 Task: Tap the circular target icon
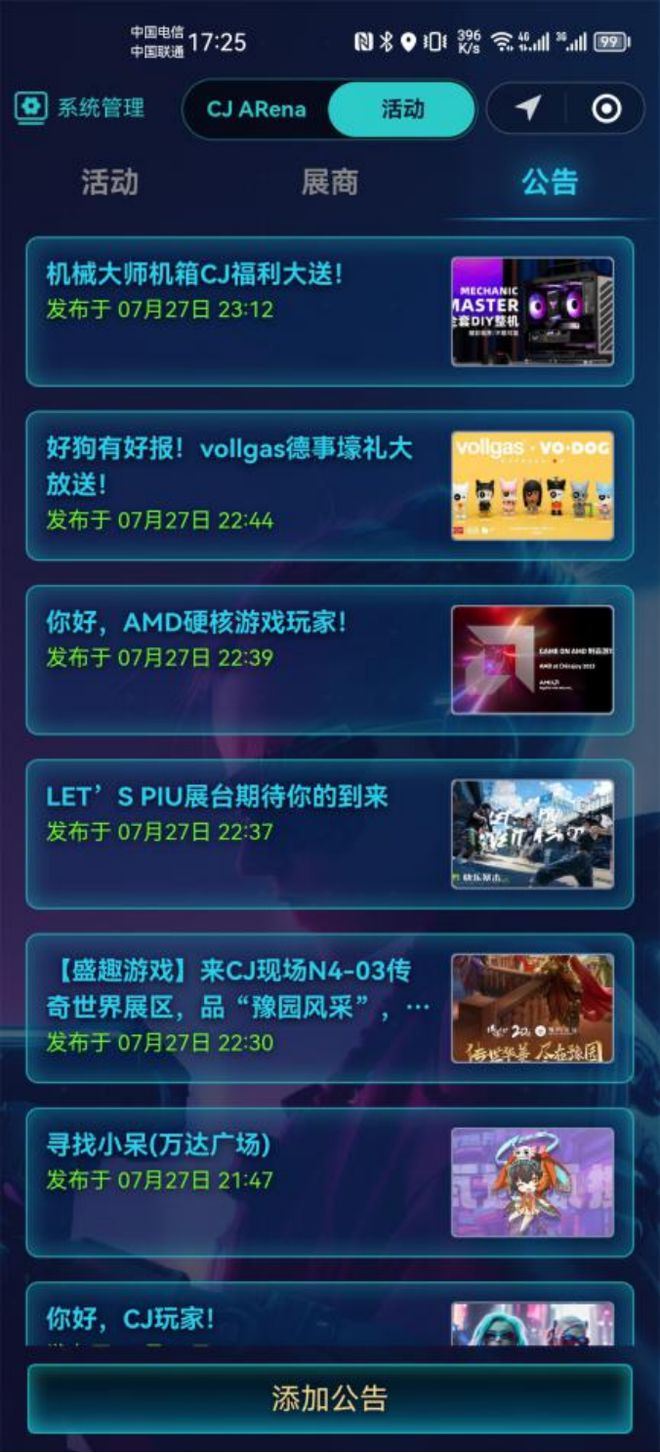606,108
